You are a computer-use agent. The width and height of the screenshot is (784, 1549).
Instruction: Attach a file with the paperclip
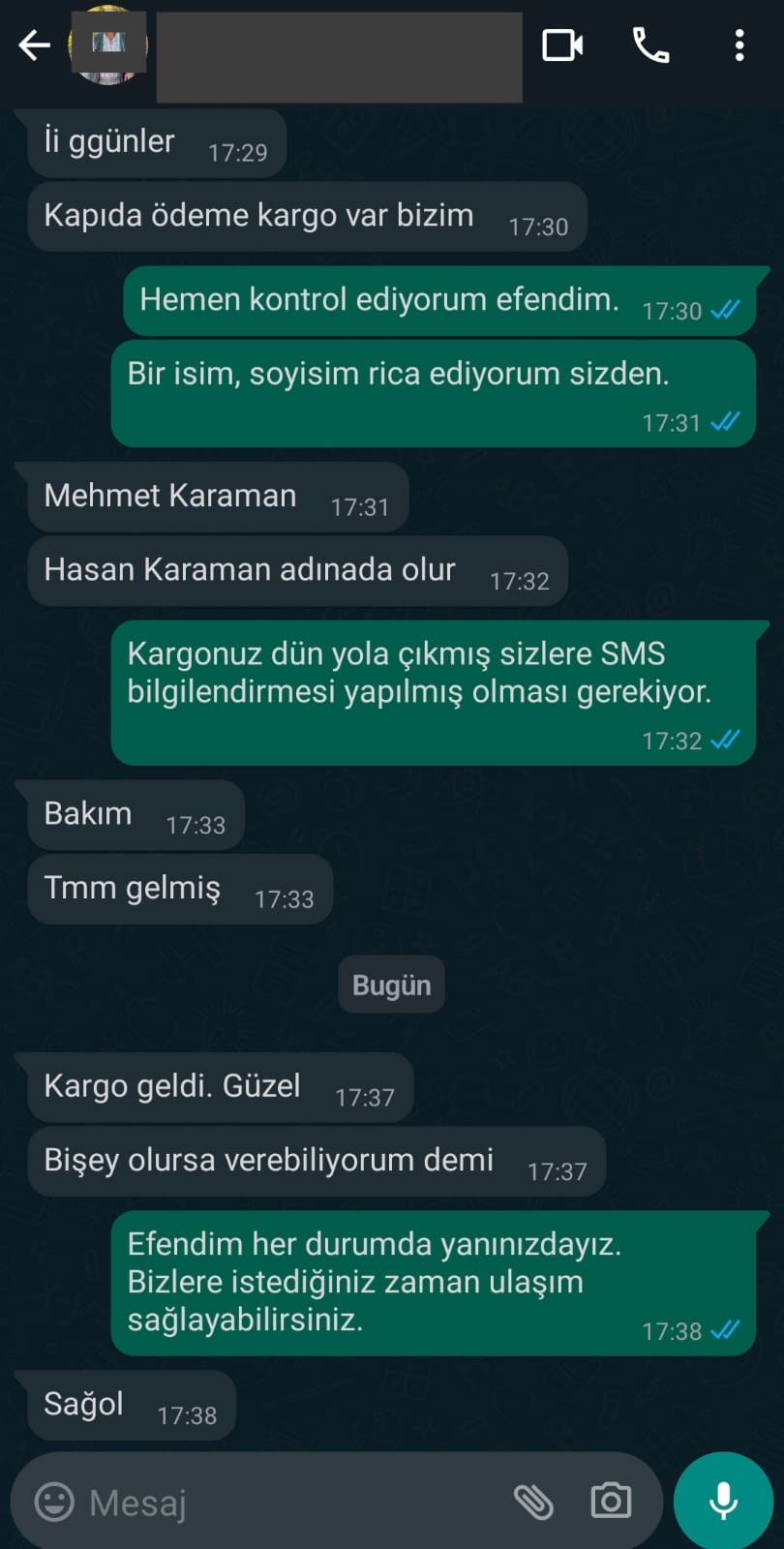pos(533,1502)
